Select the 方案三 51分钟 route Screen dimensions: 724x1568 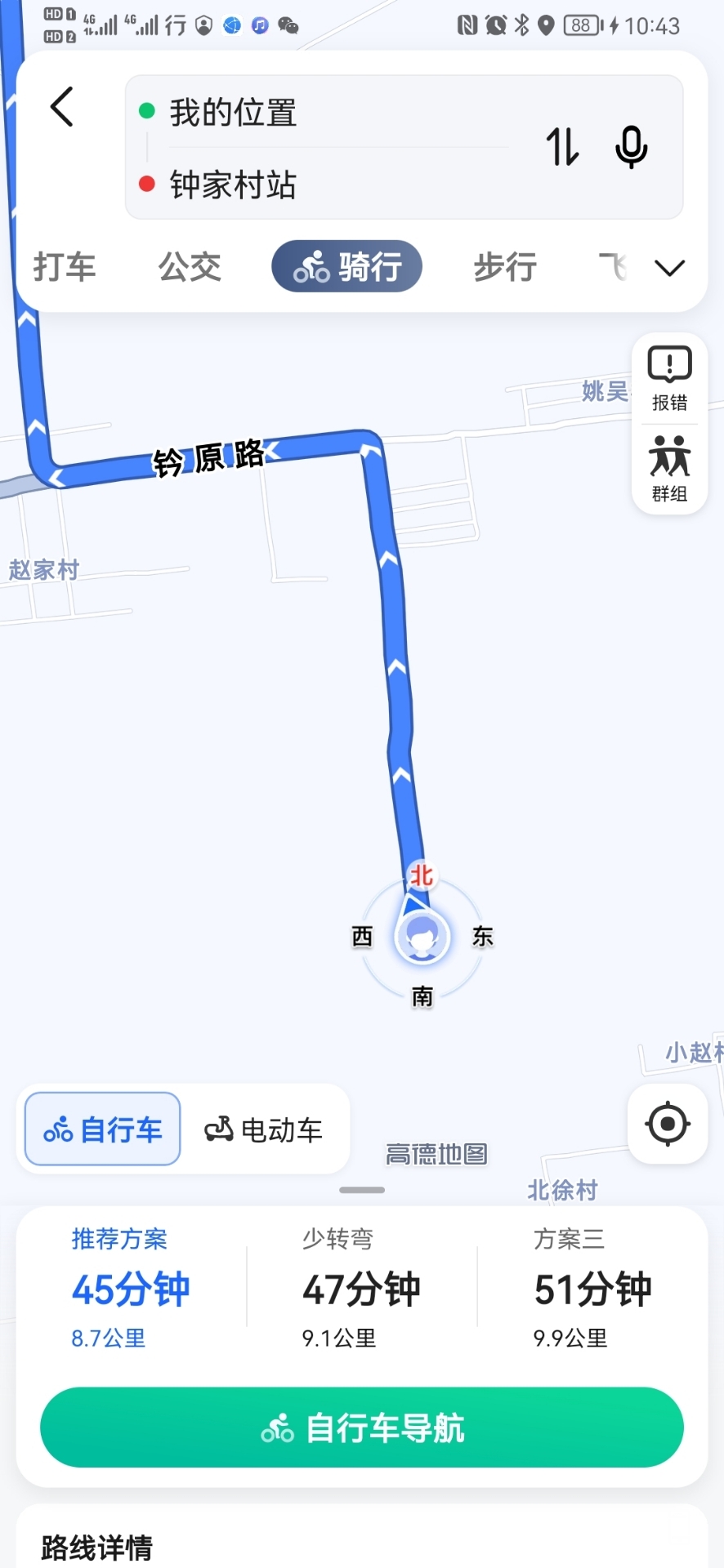point(592,1289)
